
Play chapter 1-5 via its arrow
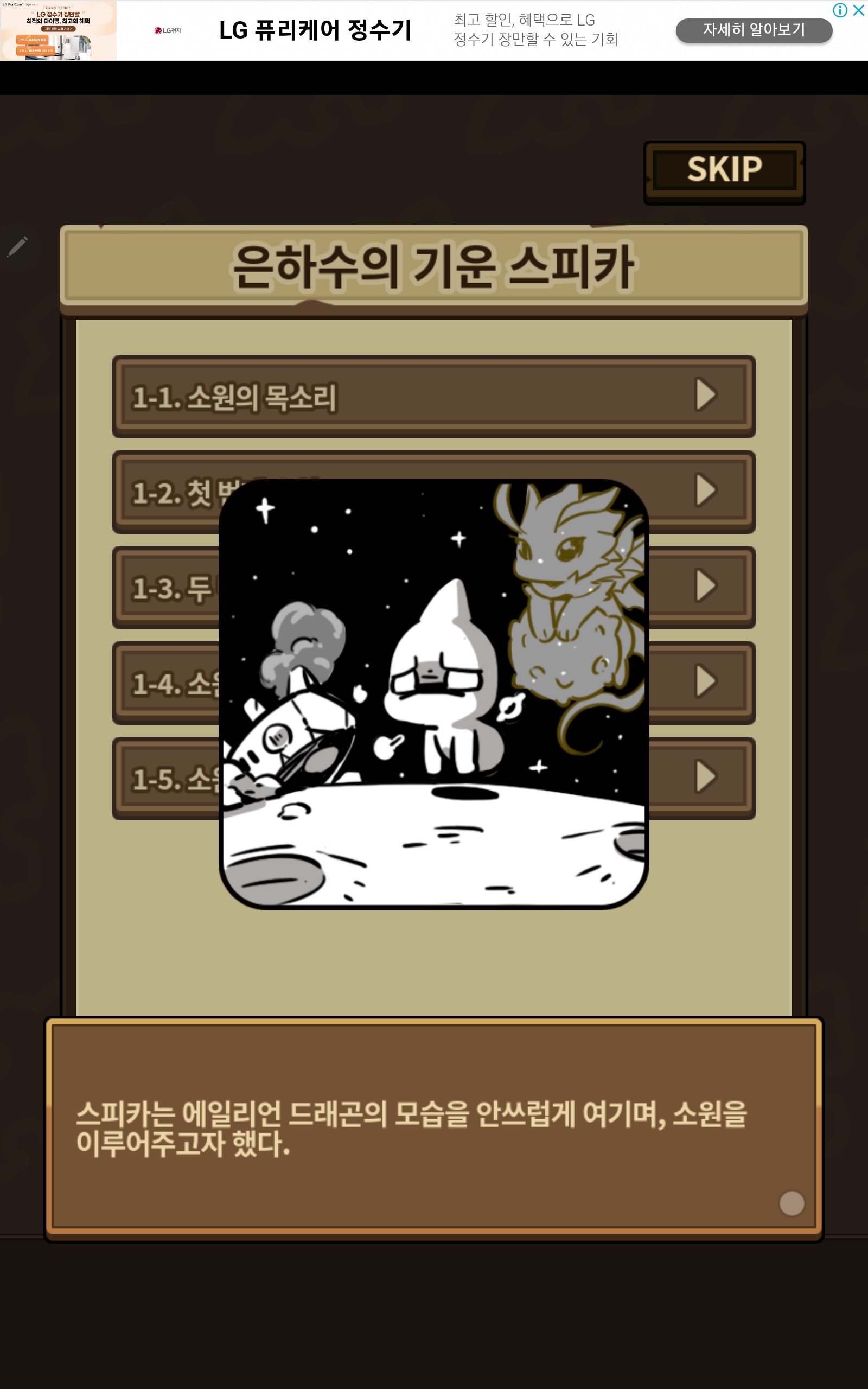pyautogui.click(x=706, y=776)
